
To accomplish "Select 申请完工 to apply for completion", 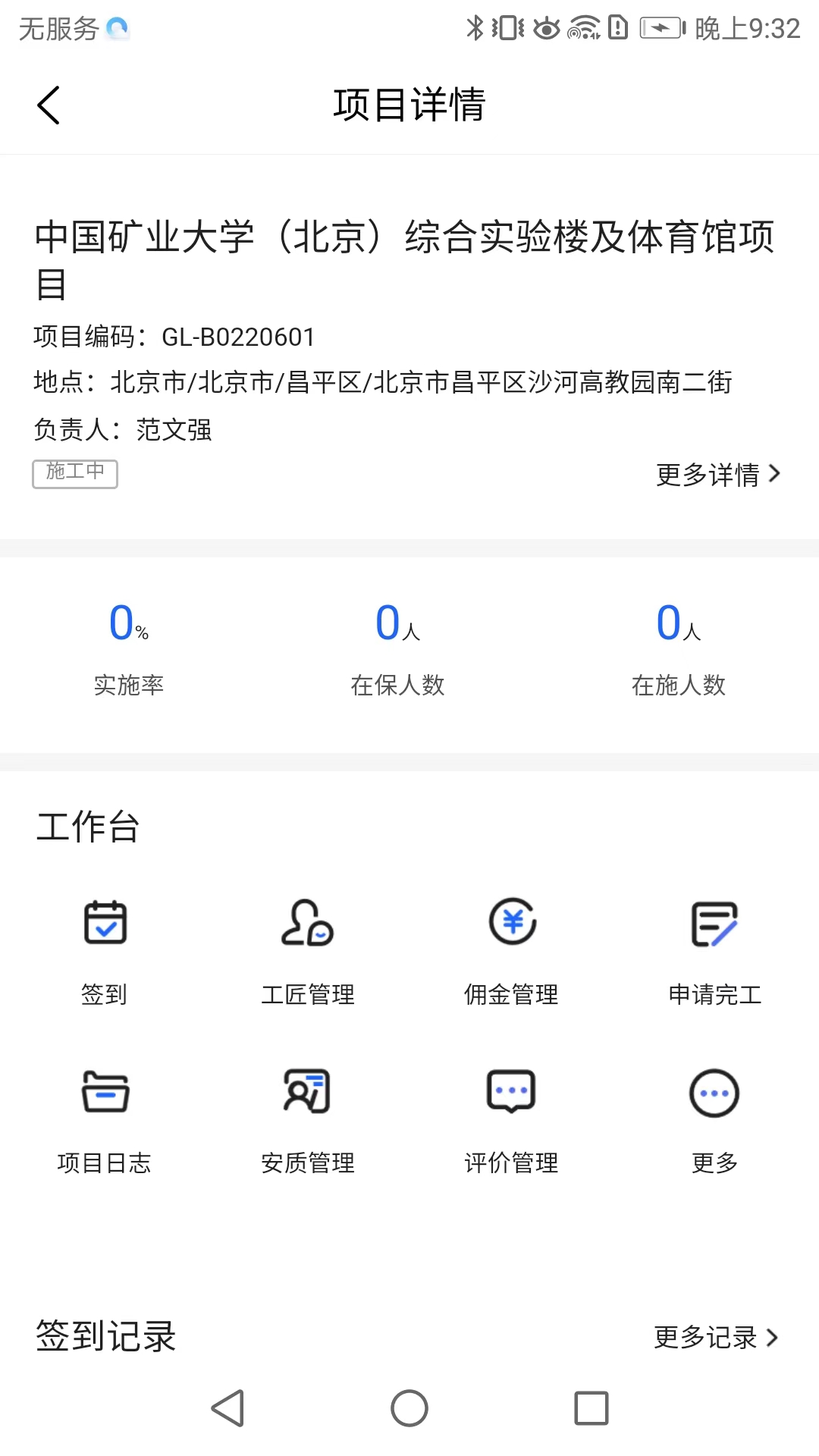I will [x=713, y=948].
